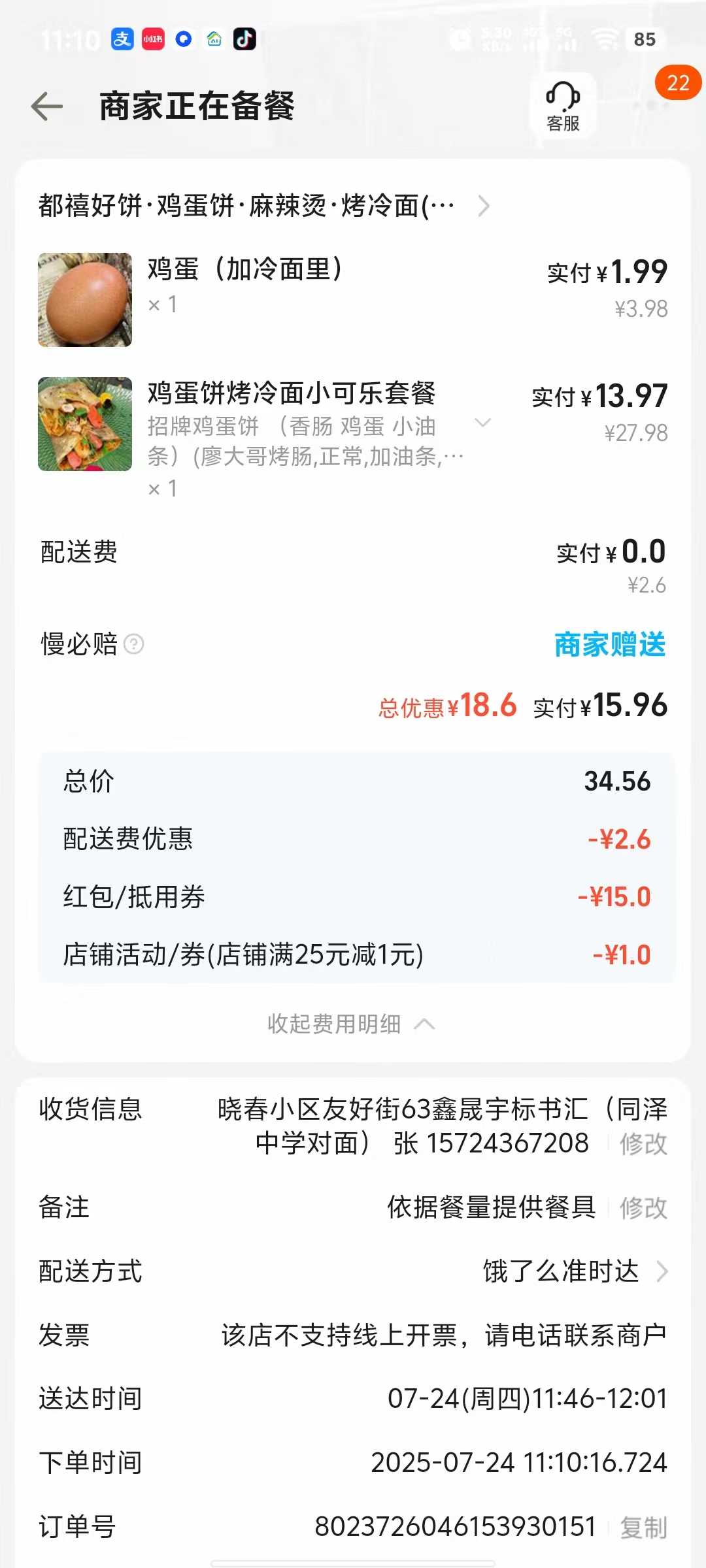This screenshot has height=1568, width=706.
Task: Copy the order number with 复制
Action: point(643,1527)
